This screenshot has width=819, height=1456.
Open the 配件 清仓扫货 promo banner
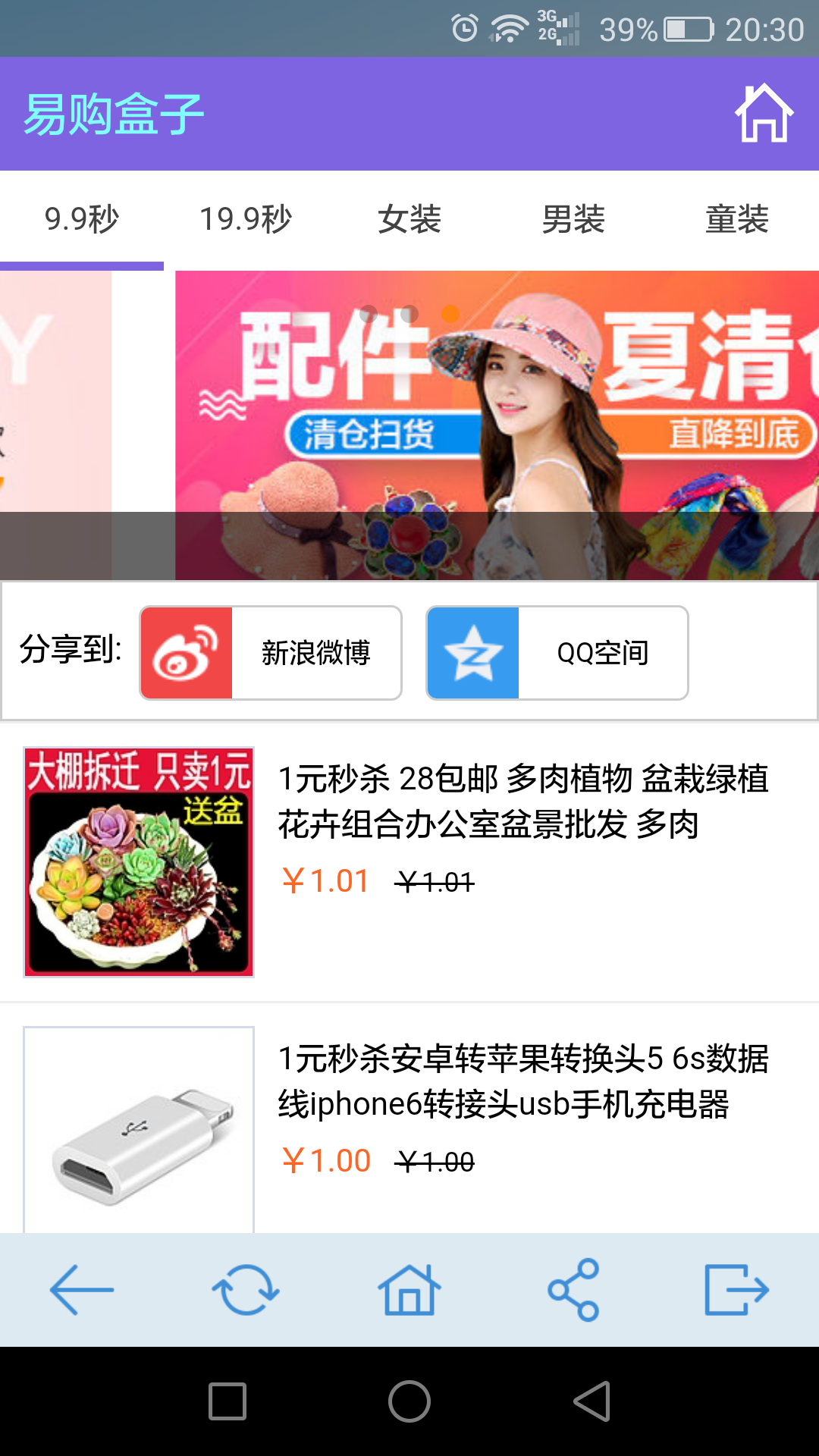coord(497,425)
